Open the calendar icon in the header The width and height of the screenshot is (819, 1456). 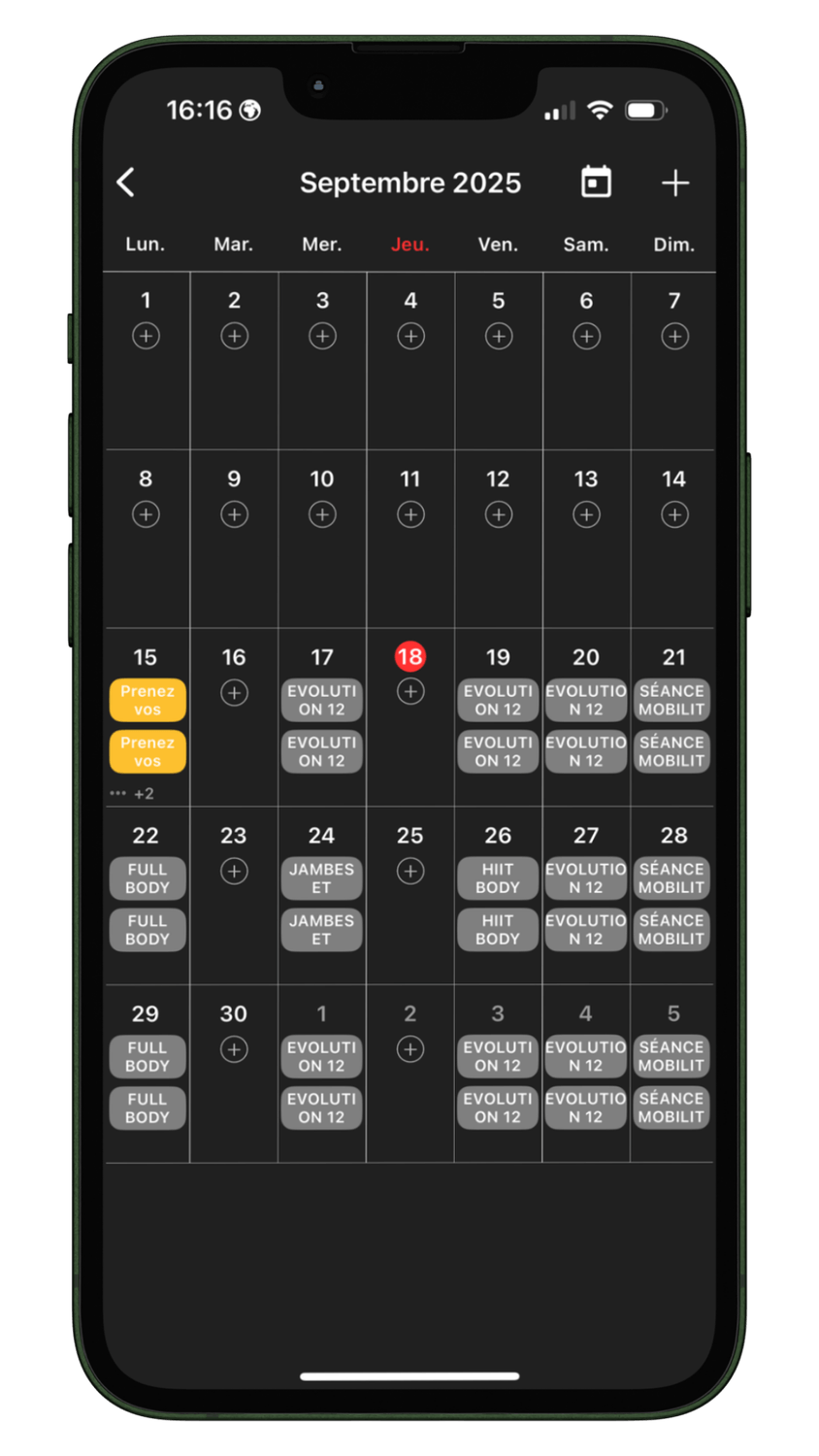(x=596, y=182)
